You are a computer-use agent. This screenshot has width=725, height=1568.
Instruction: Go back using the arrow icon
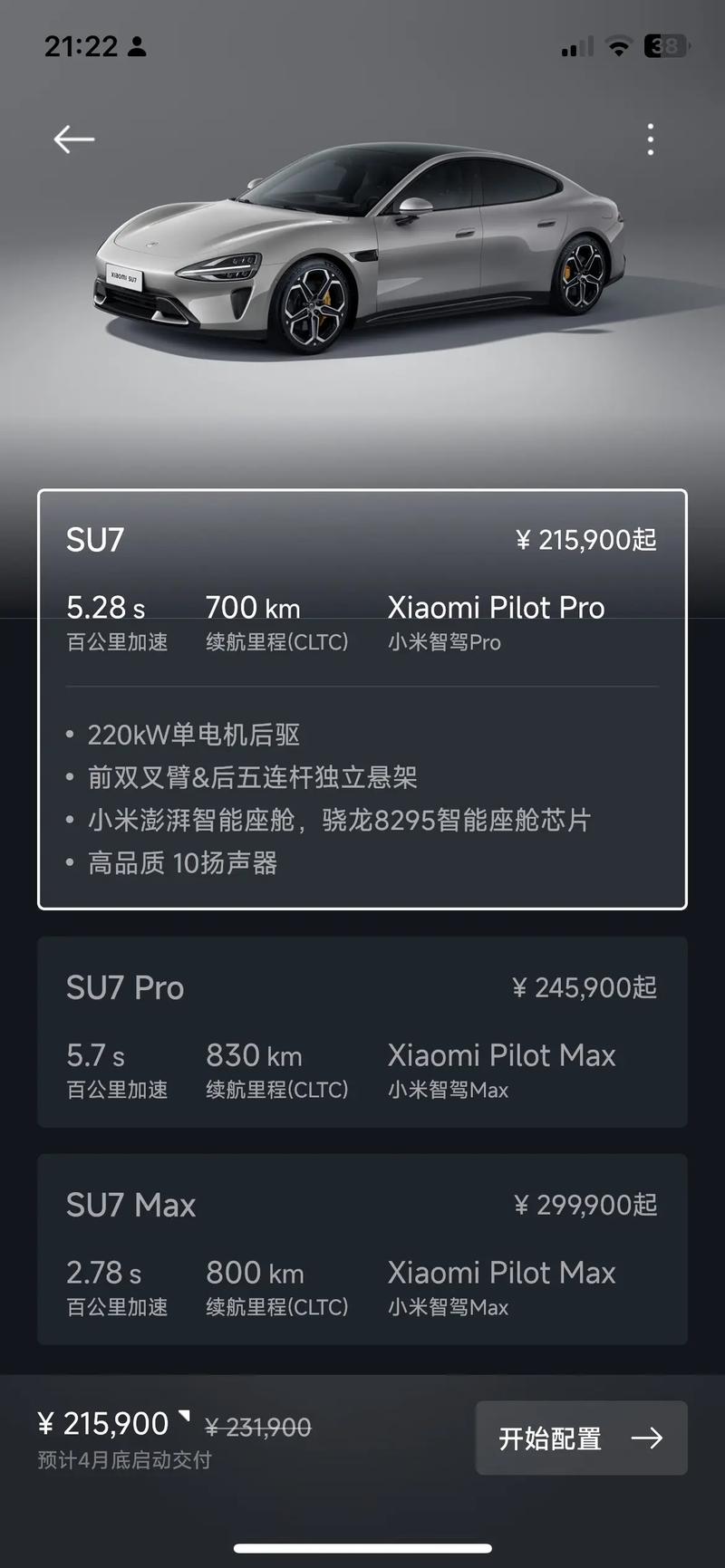[74, 139]
